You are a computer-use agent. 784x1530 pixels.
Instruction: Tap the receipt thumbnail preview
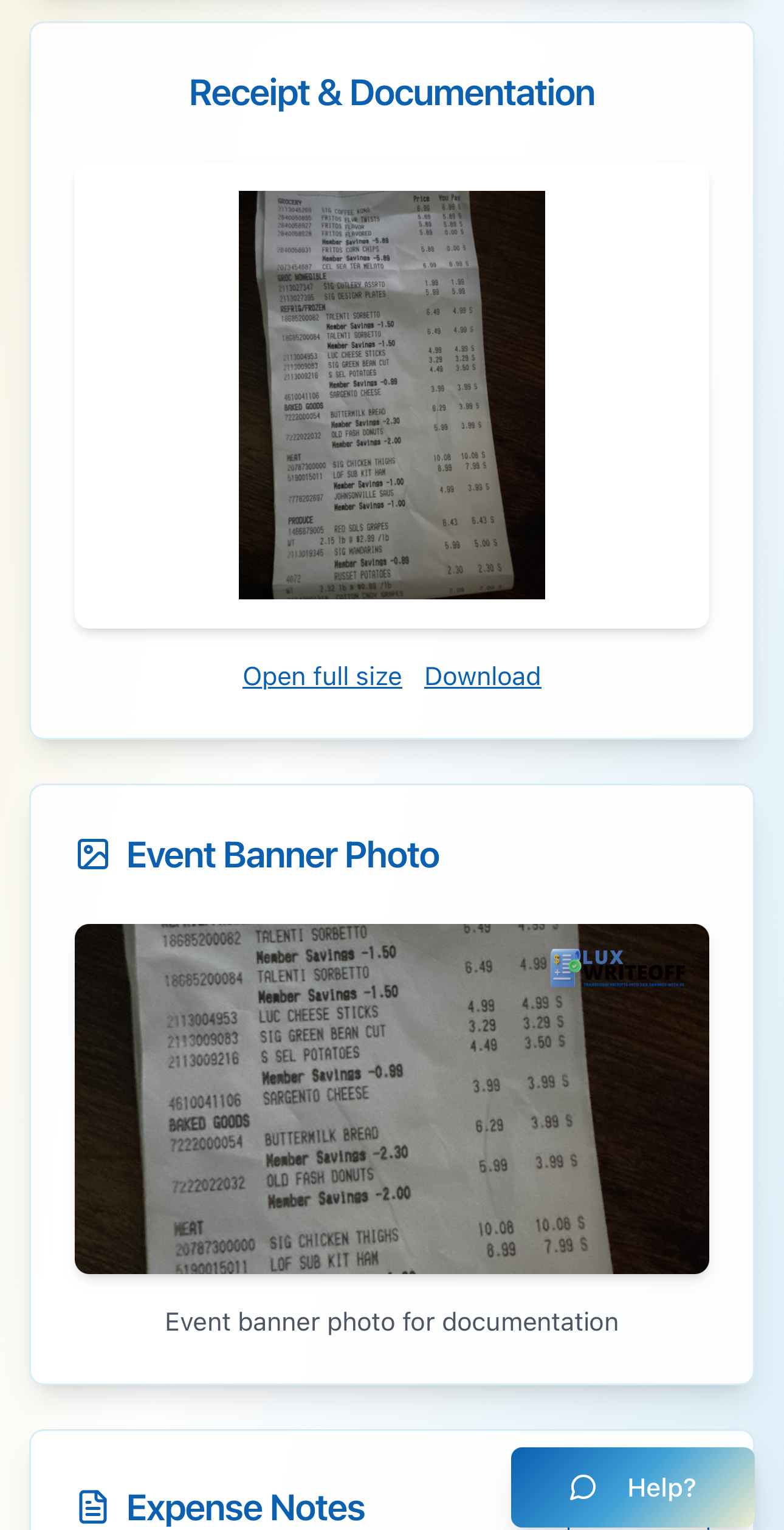[x=391, y=395]
